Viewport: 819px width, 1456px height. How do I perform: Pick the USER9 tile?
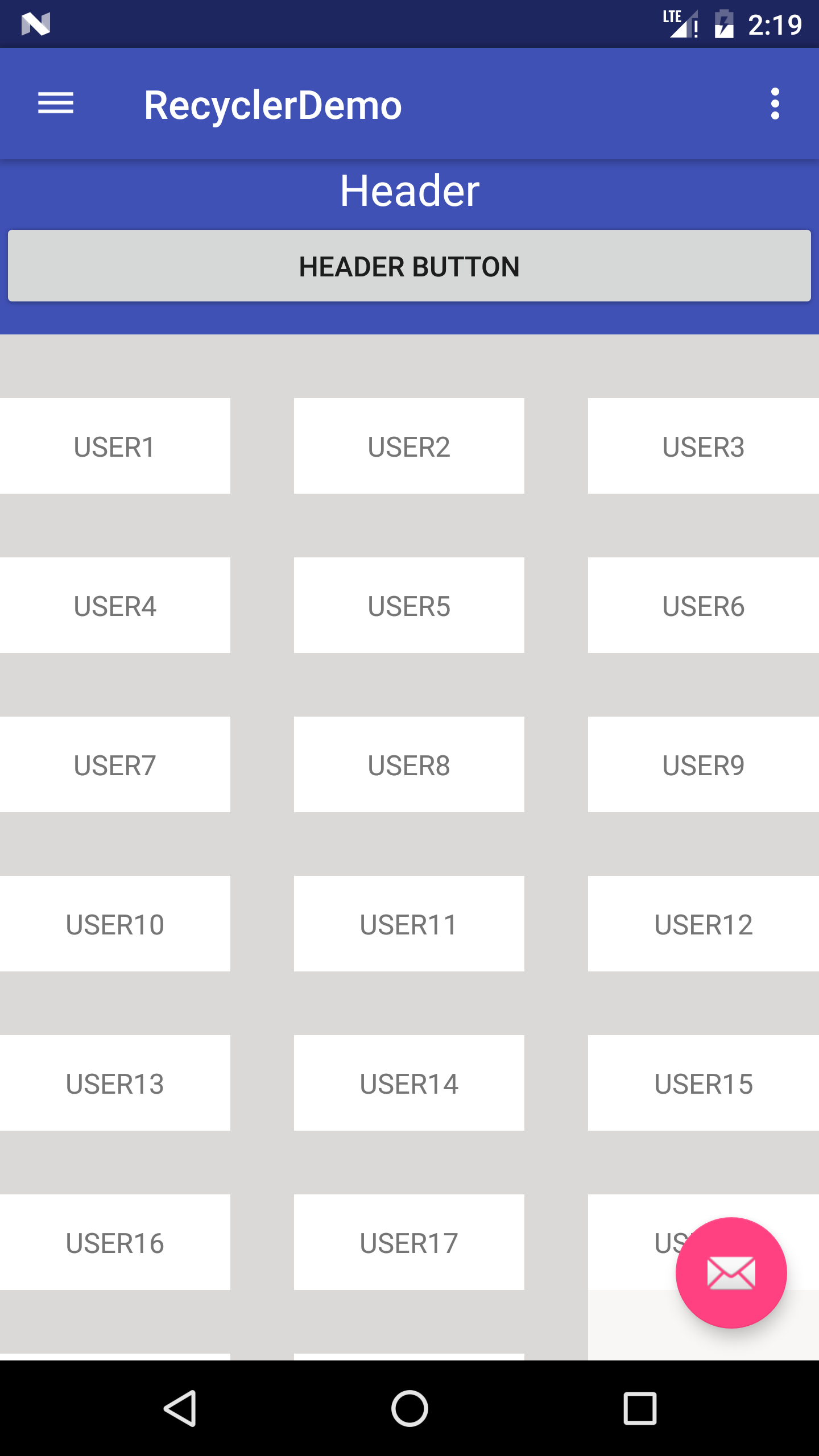704,764
